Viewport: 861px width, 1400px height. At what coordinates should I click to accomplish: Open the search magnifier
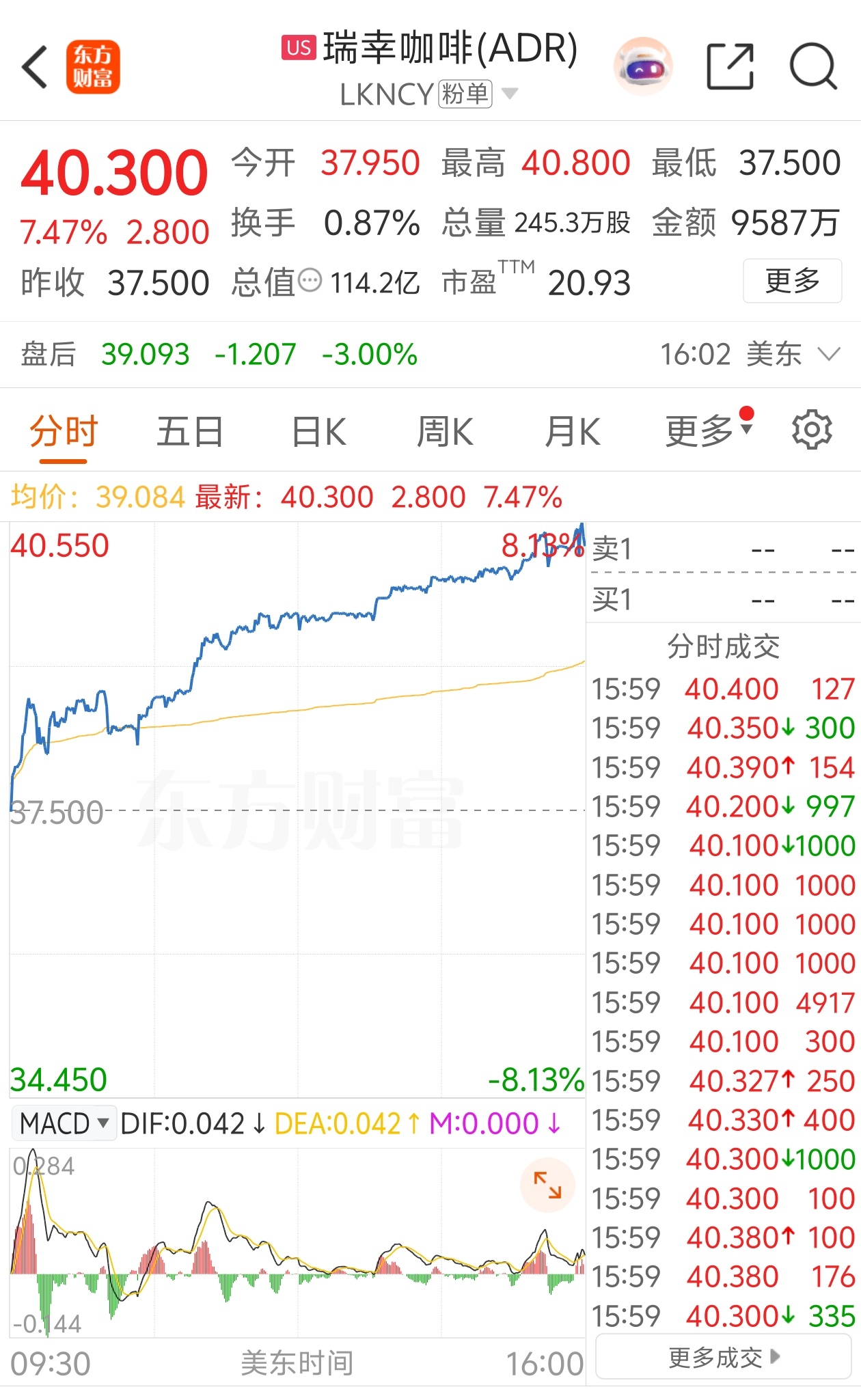pyautogui.click(x=813, y=67)
